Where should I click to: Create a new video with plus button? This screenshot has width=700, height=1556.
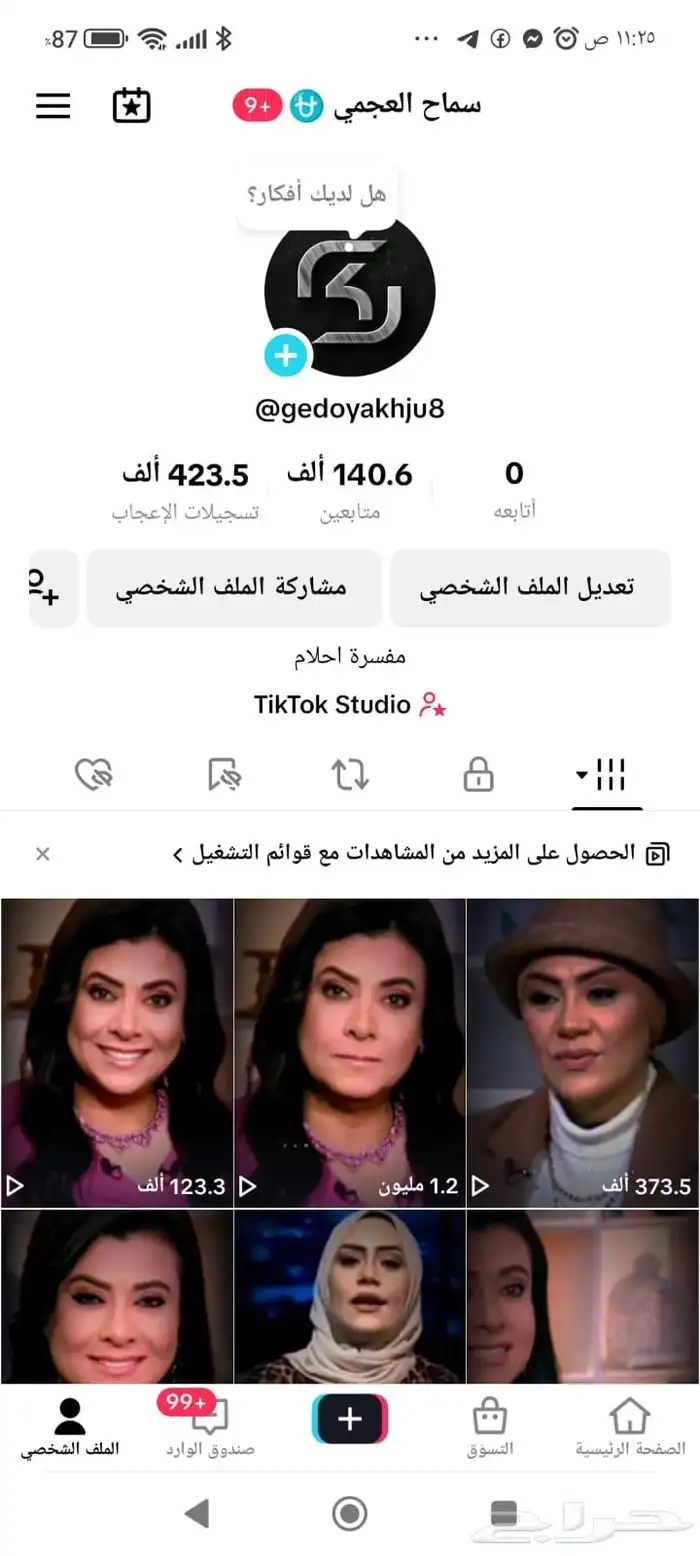coord(350,1419)
